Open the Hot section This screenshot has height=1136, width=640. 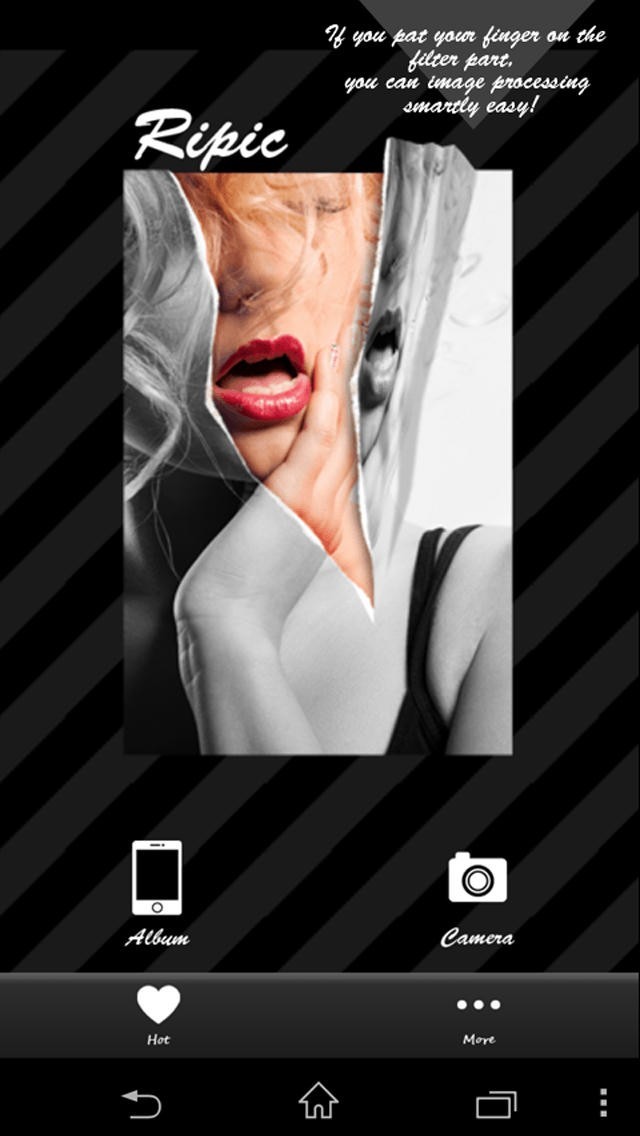[159, 1015]
